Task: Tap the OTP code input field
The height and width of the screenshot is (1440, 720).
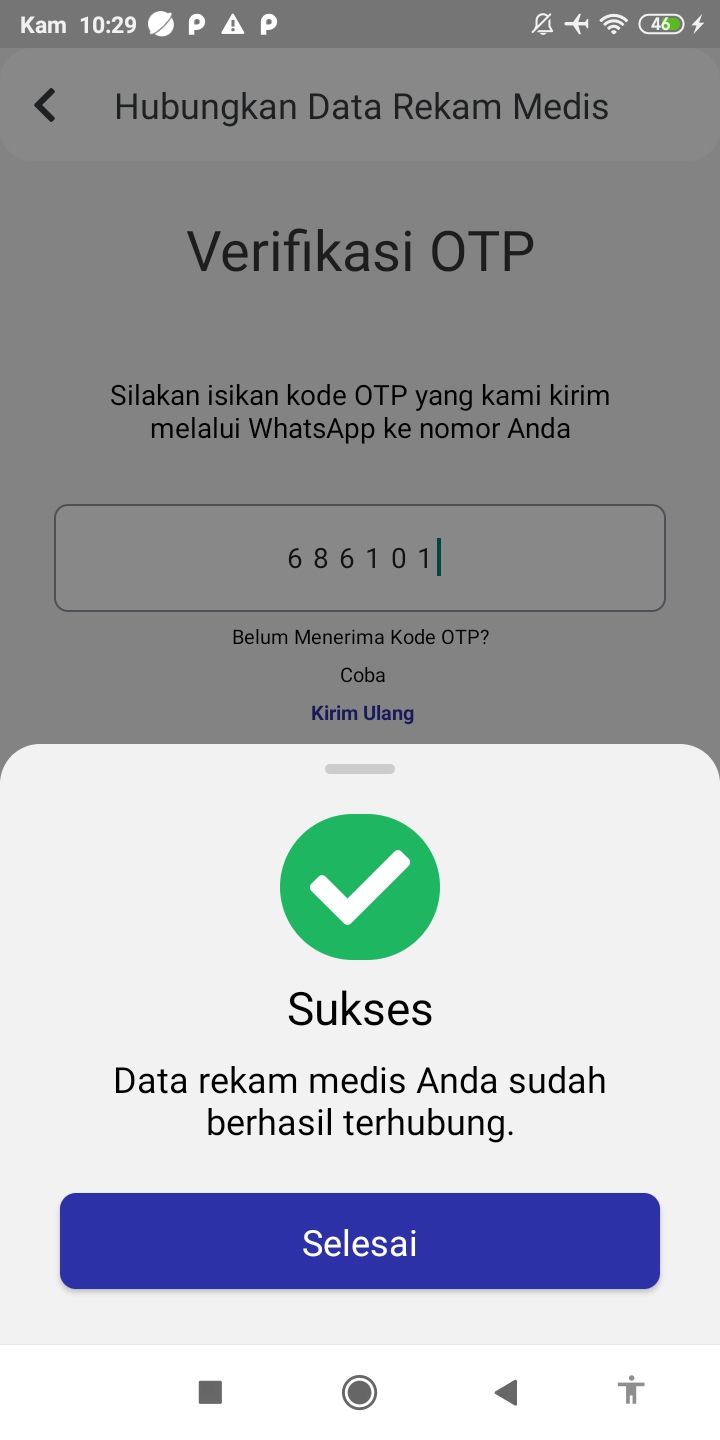Action: pyautogui.click(x=360, y=558)
